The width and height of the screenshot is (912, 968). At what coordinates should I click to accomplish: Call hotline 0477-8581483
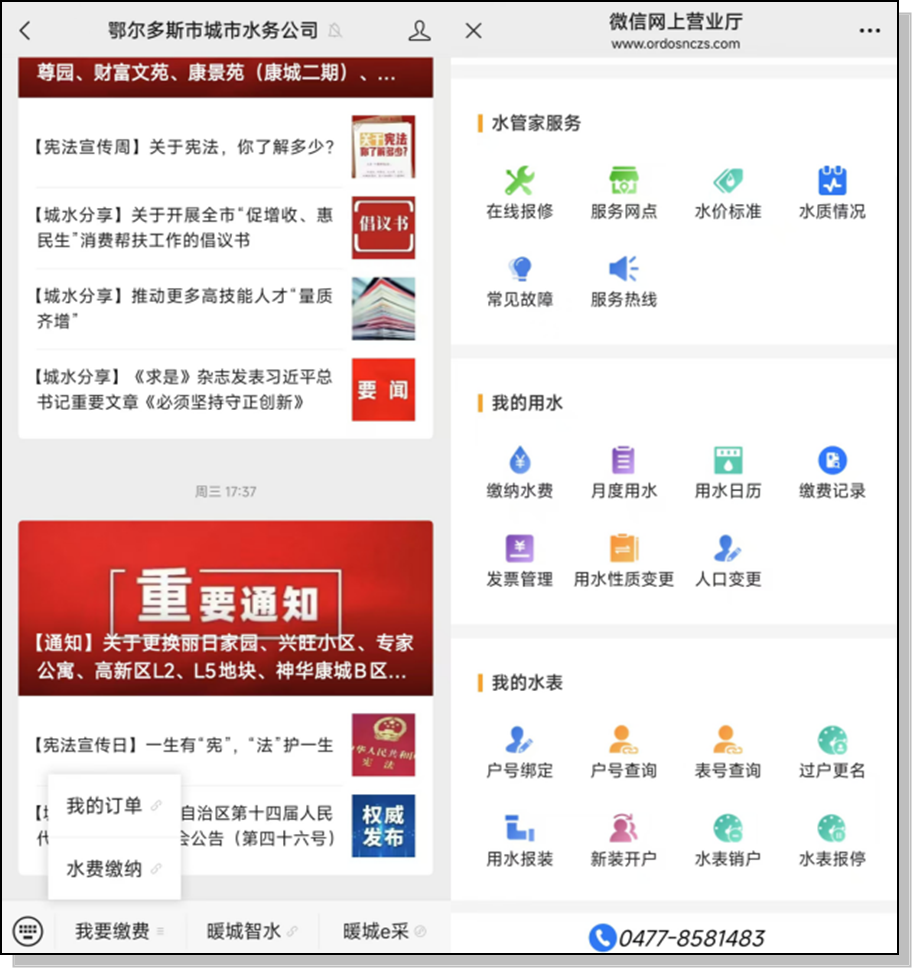[x=676, y=938]
